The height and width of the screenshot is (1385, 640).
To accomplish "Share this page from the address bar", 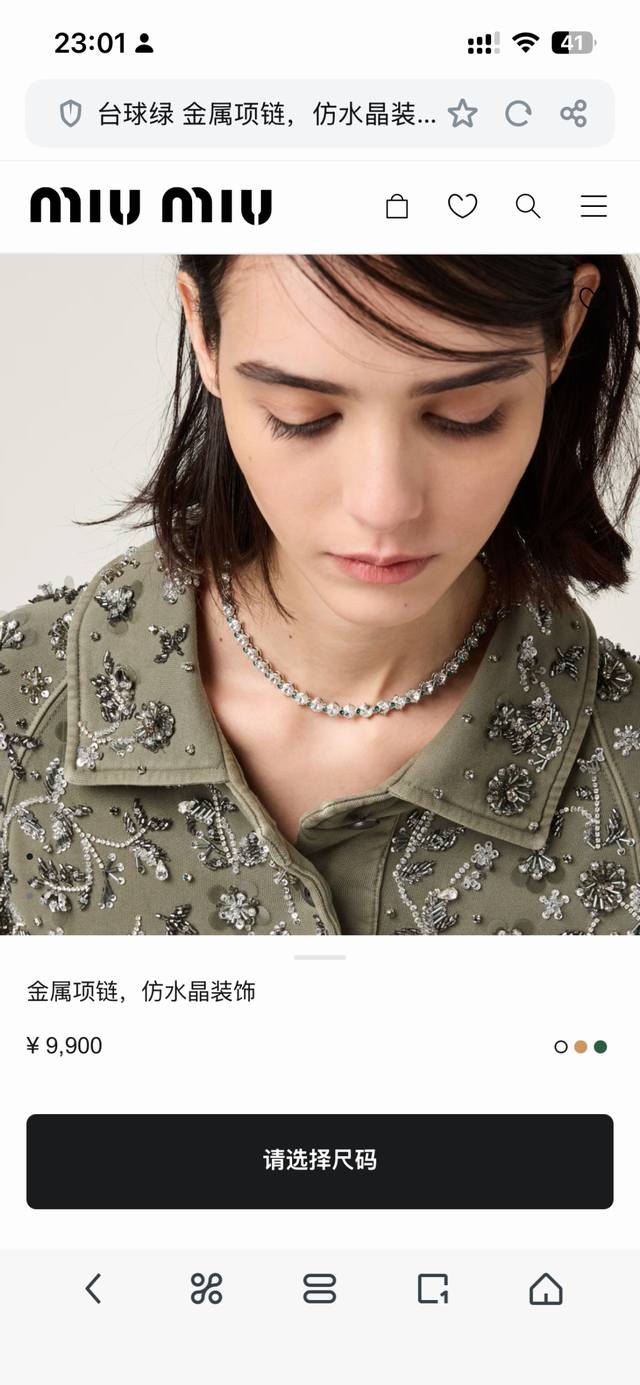I will [x=574, y=114].
